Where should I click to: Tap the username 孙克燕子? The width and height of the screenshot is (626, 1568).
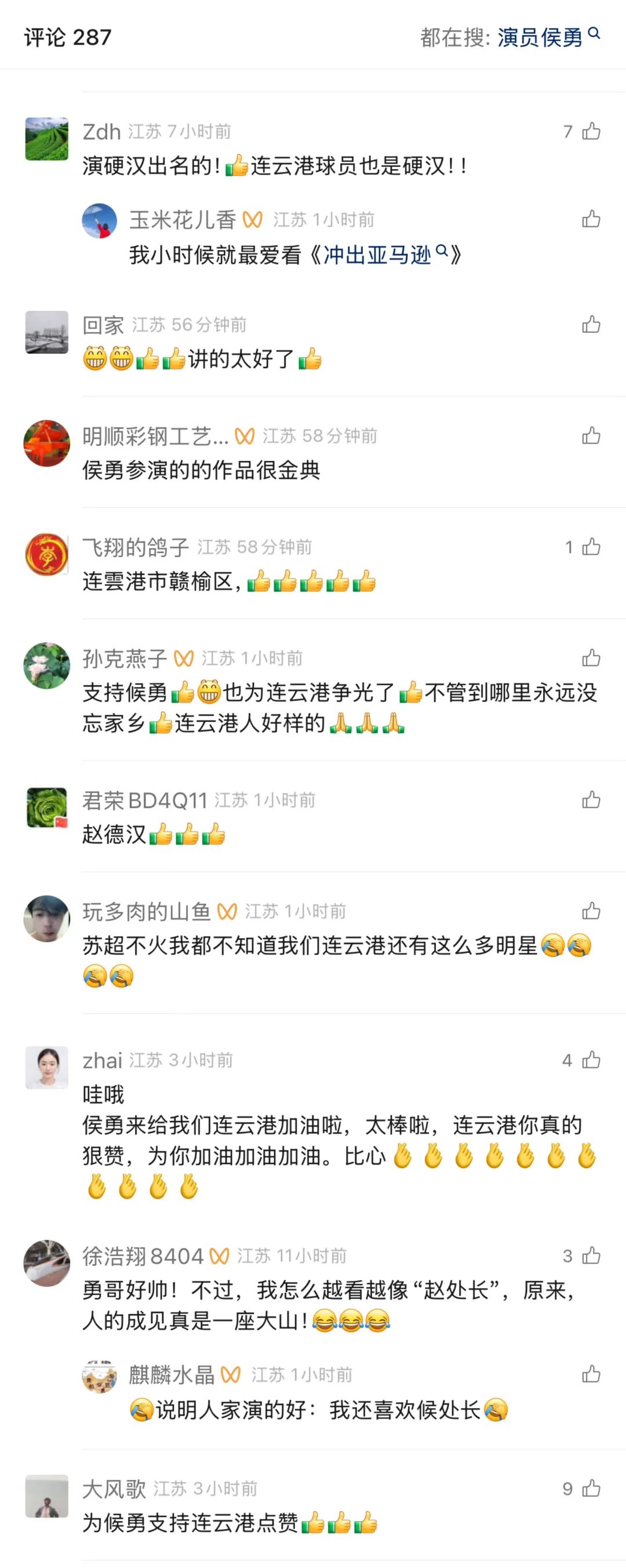coord(125,658)
